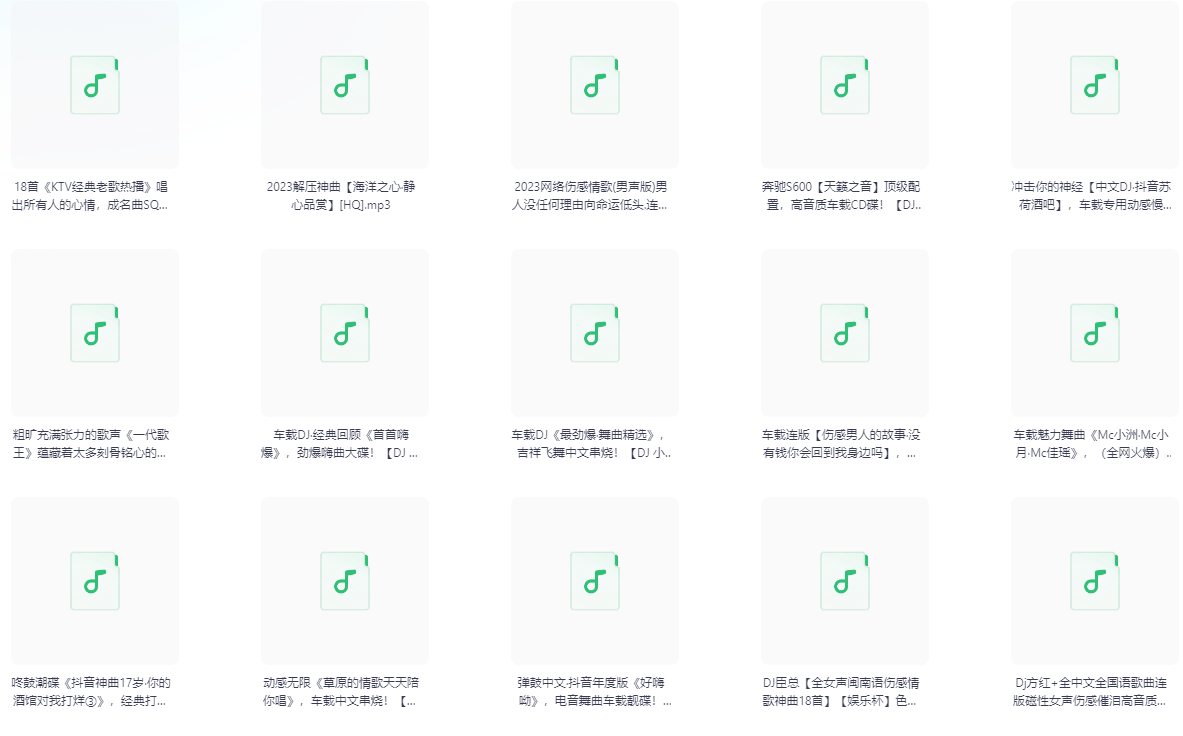Open 车载DJ《最劲爆·舞曲精选》 audio file
1183x736 pixels.
[595, 333]
